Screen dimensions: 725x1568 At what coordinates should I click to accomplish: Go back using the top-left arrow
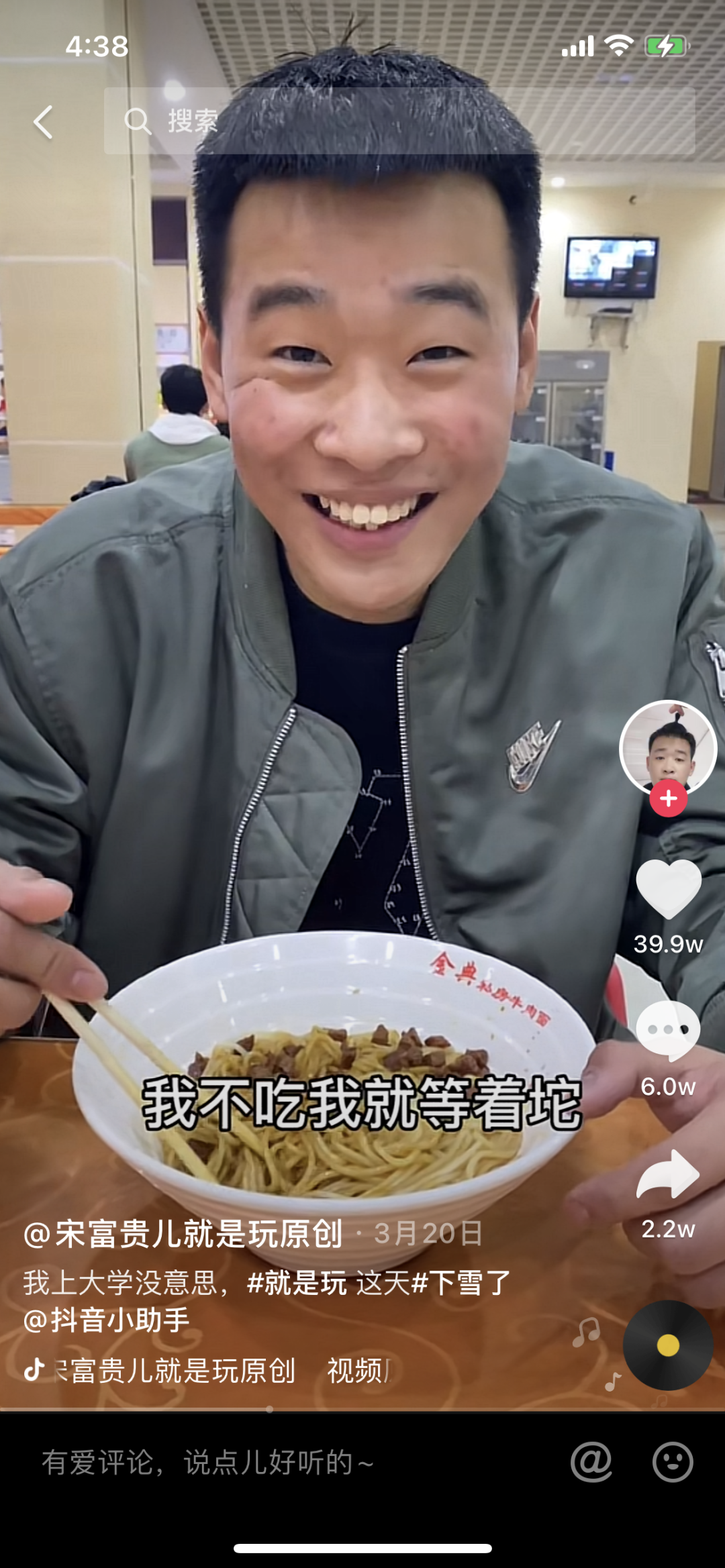[x=44, y=123]
